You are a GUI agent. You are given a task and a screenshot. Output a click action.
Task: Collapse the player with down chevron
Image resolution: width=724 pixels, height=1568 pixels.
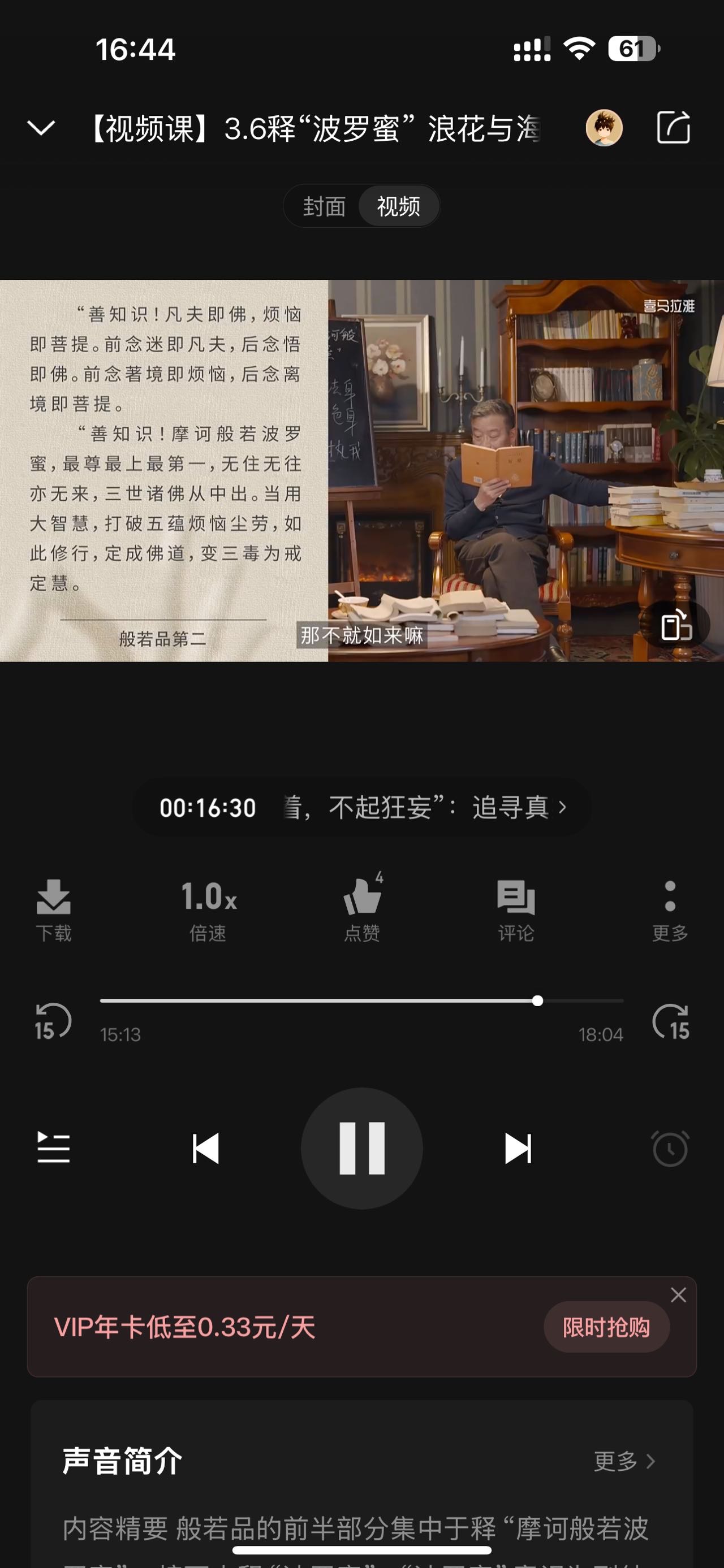click(40, 128)
